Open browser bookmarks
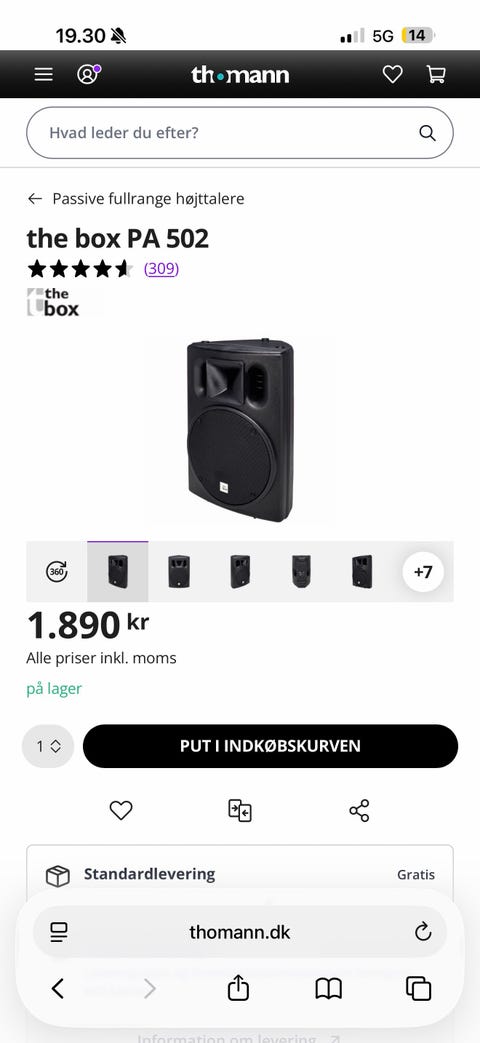Viewport: 480px width, 1043px height. coord(328,989)
